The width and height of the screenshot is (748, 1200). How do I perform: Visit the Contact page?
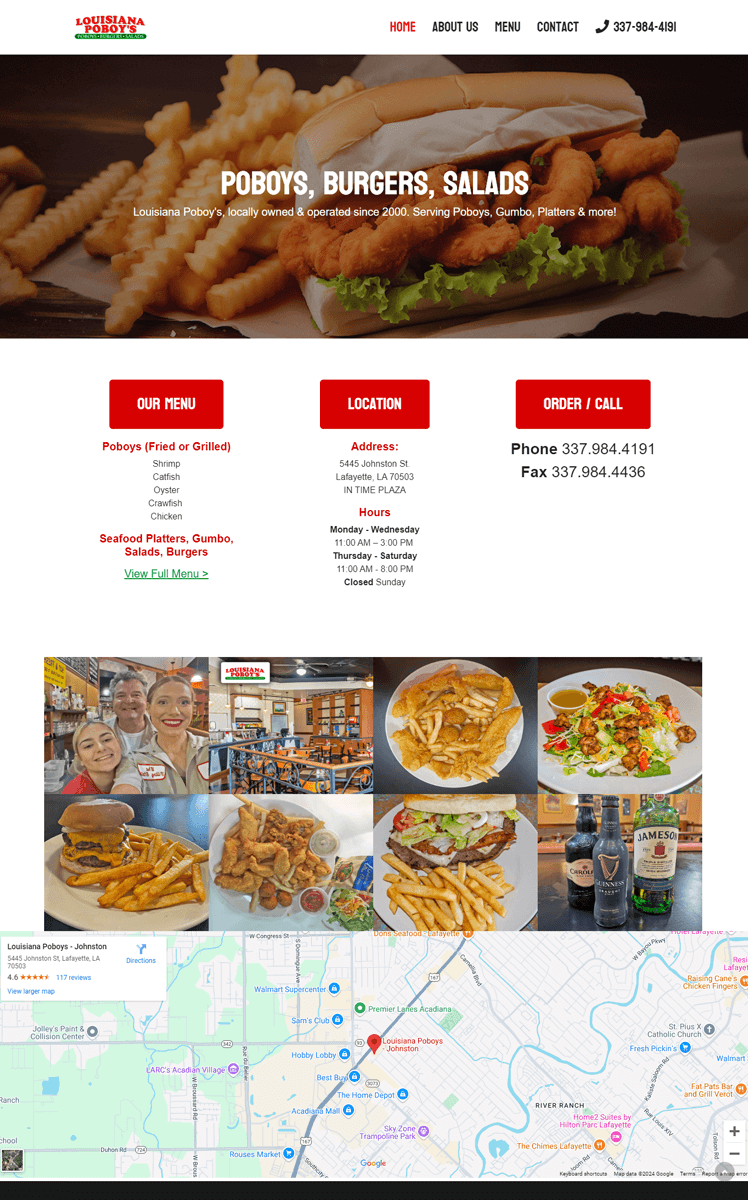pos(557,27)
